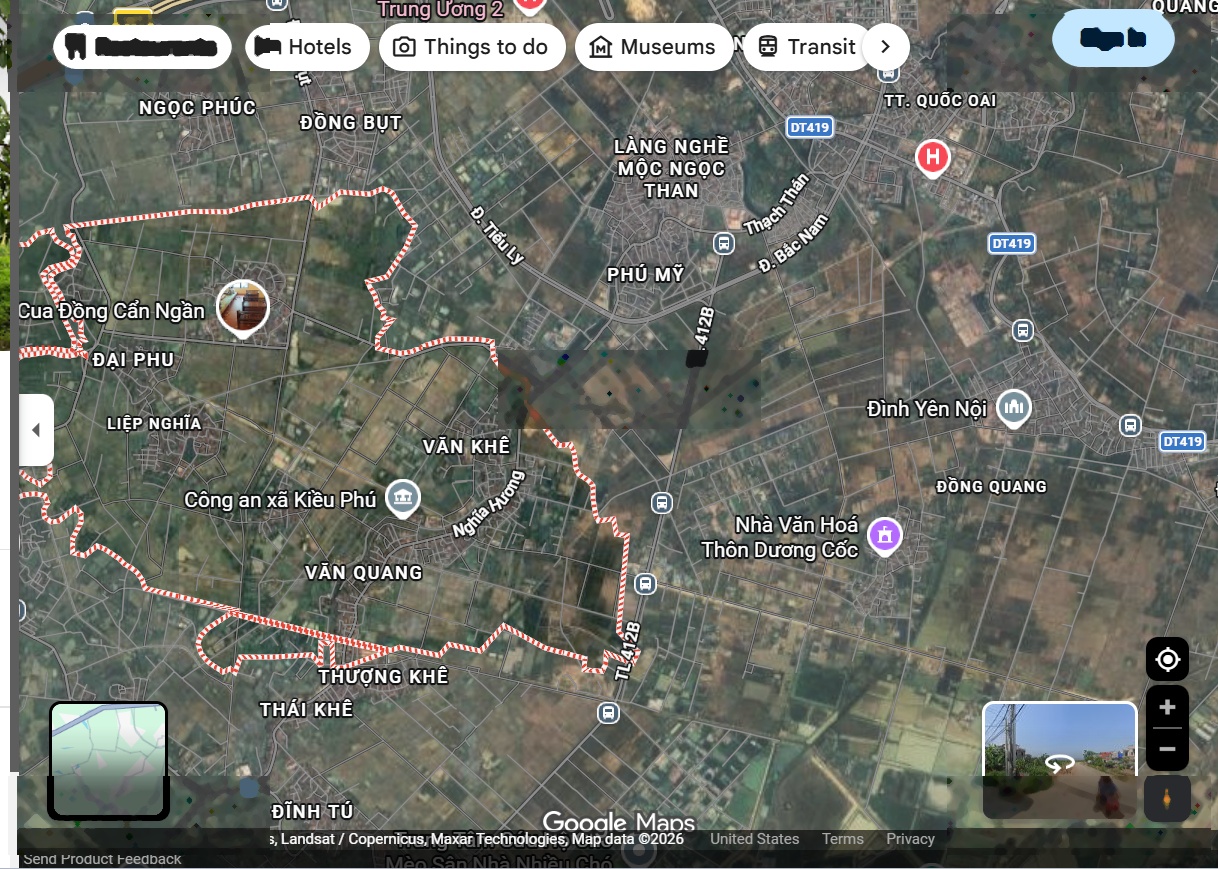Open Street View pegman control
This screenshot has height=869, width=1218.
(1167, 798)
